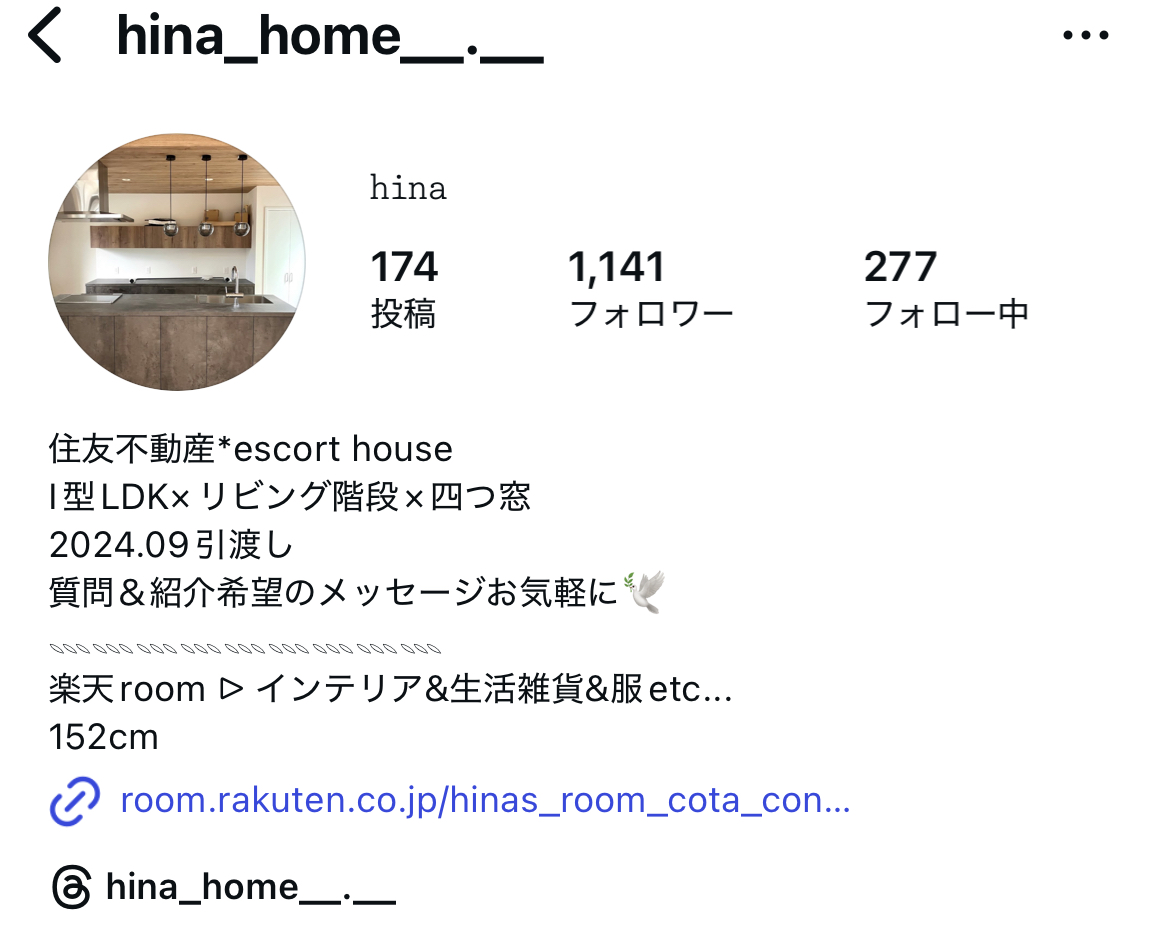1170x931 pixels.
Task: View hina's profile picture
Action: click(x=176, y=263)
